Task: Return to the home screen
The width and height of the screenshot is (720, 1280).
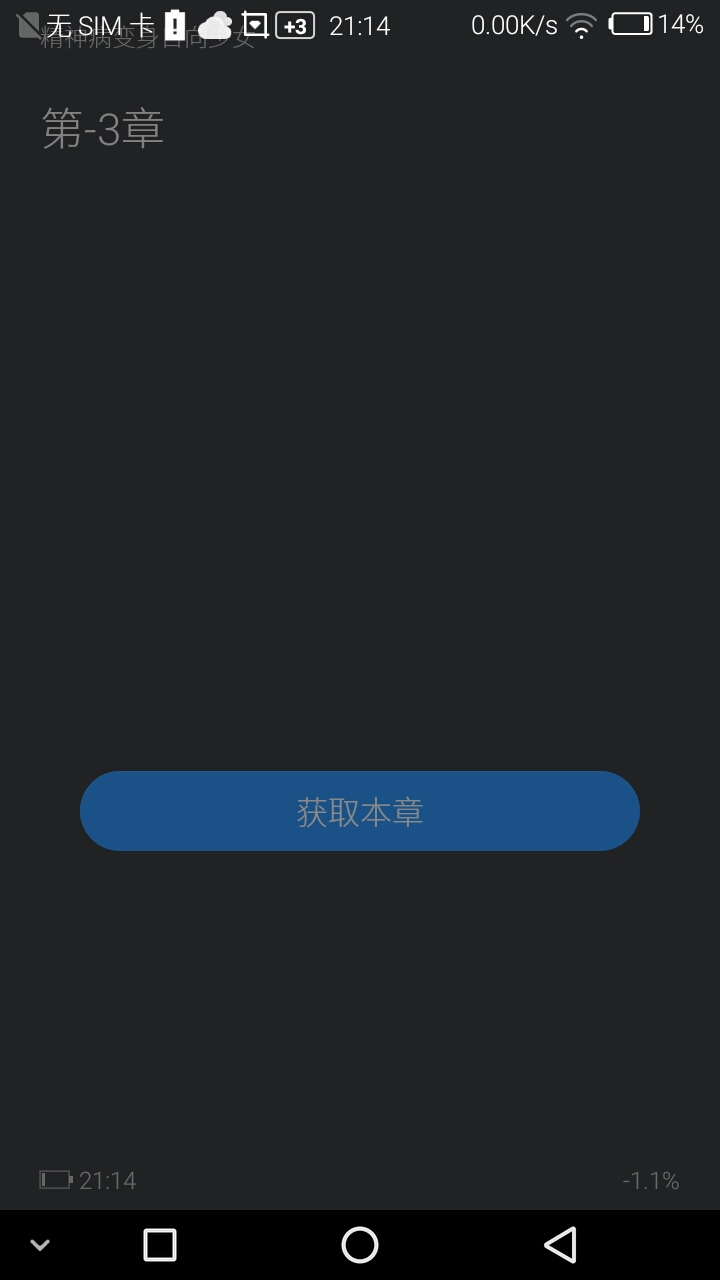Action: point(360,1245)
